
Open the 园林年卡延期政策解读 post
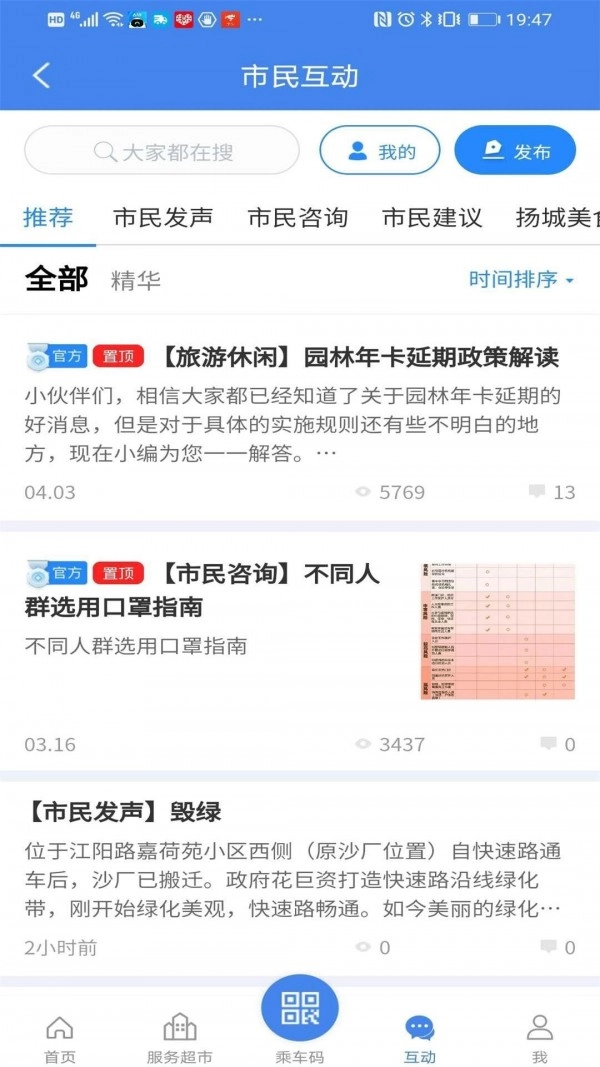(360, 356)
